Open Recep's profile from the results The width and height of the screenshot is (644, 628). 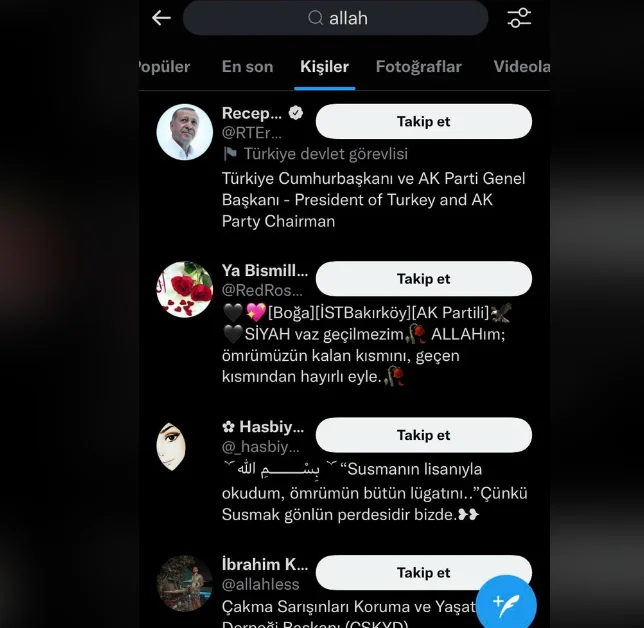point(252,113)
